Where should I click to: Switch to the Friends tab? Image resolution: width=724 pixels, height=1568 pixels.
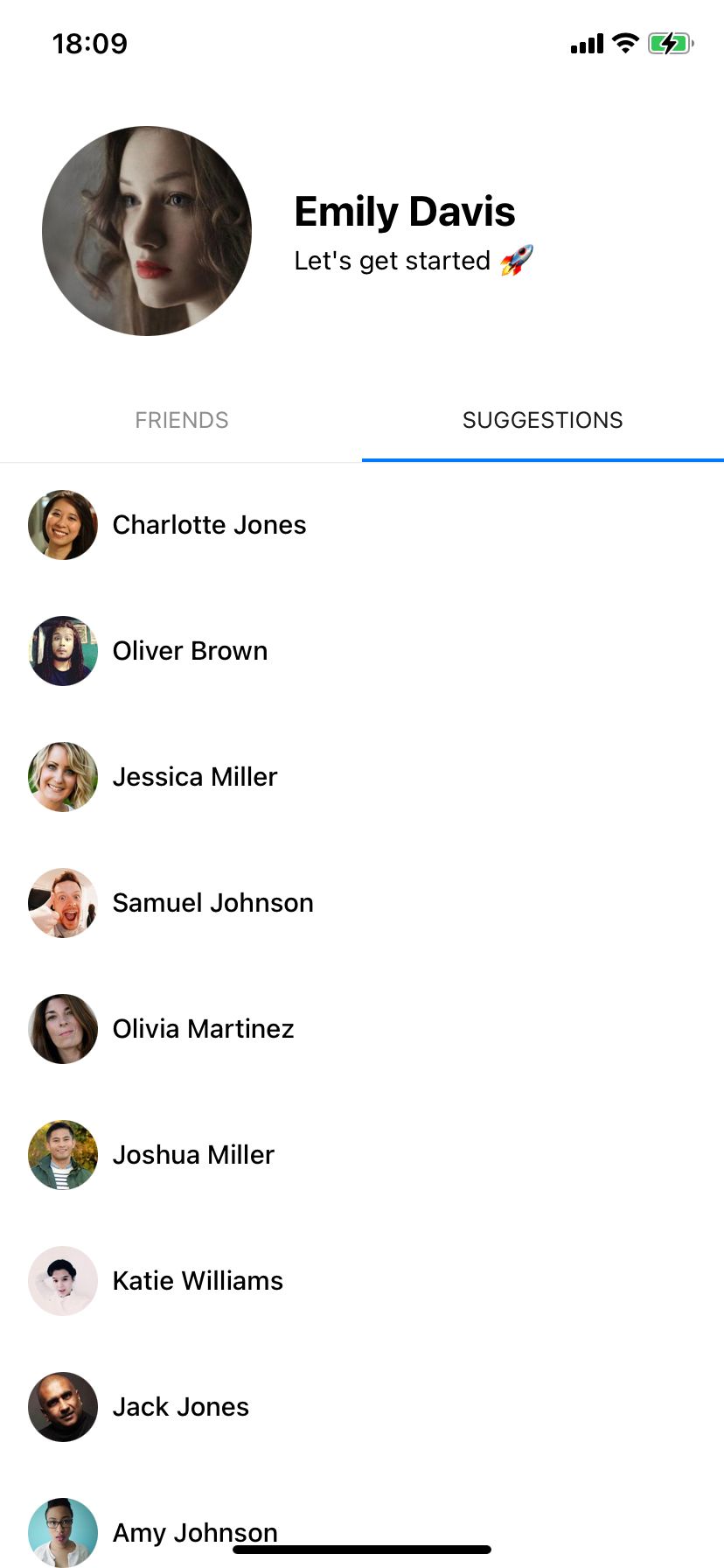pyautogui.click(x=181, y=420)
